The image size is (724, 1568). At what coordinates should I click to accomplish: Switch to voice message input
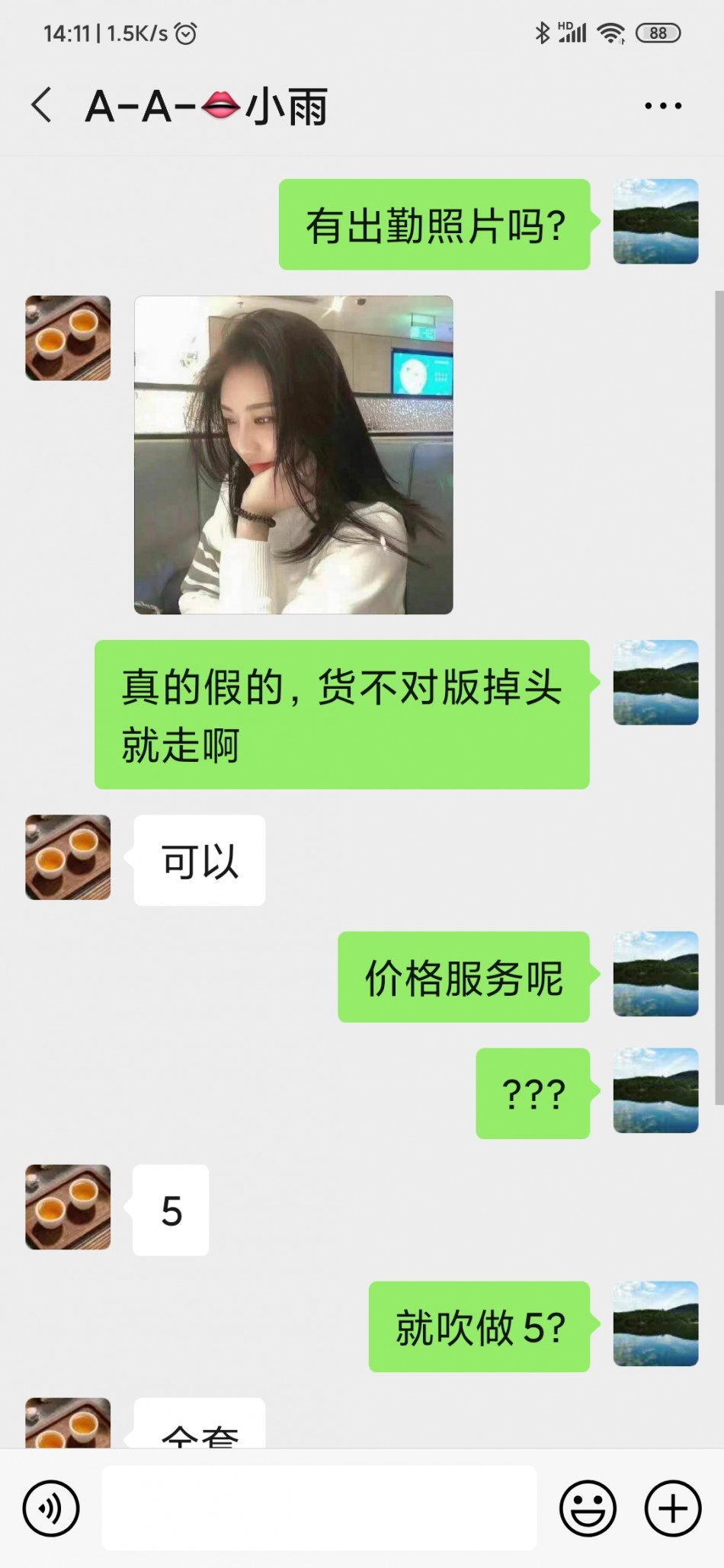[50, 1509]
